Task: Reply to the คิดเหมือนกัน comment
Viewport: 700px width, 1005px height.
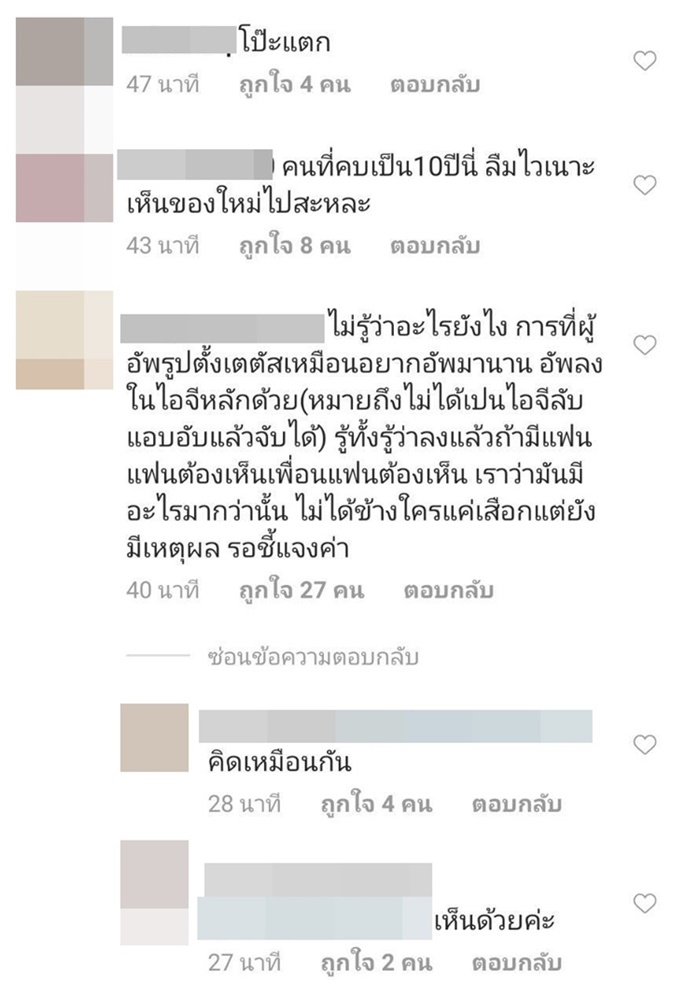Action: tap(517, 804)
